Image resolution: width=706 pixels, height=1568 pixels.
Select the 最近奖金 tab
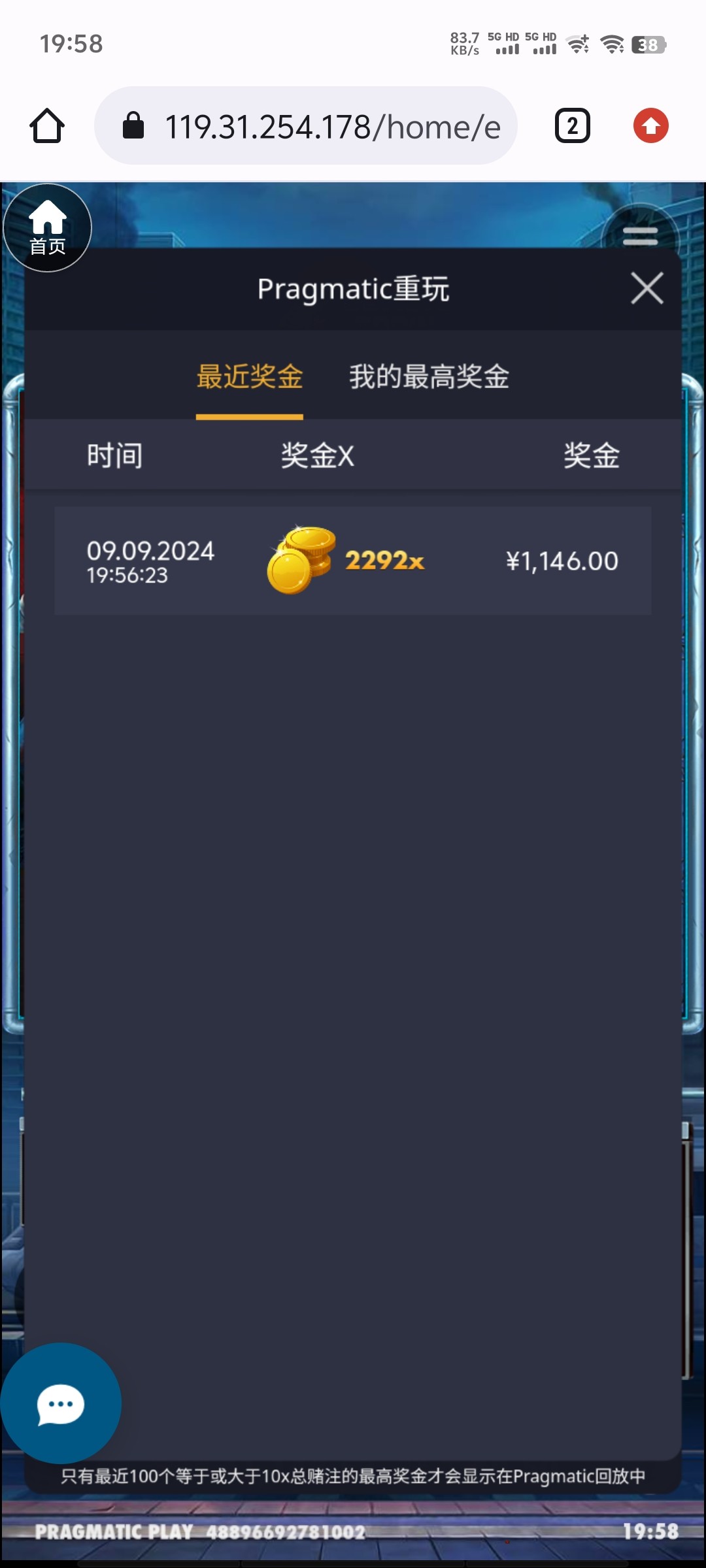[x=250, y=377]
